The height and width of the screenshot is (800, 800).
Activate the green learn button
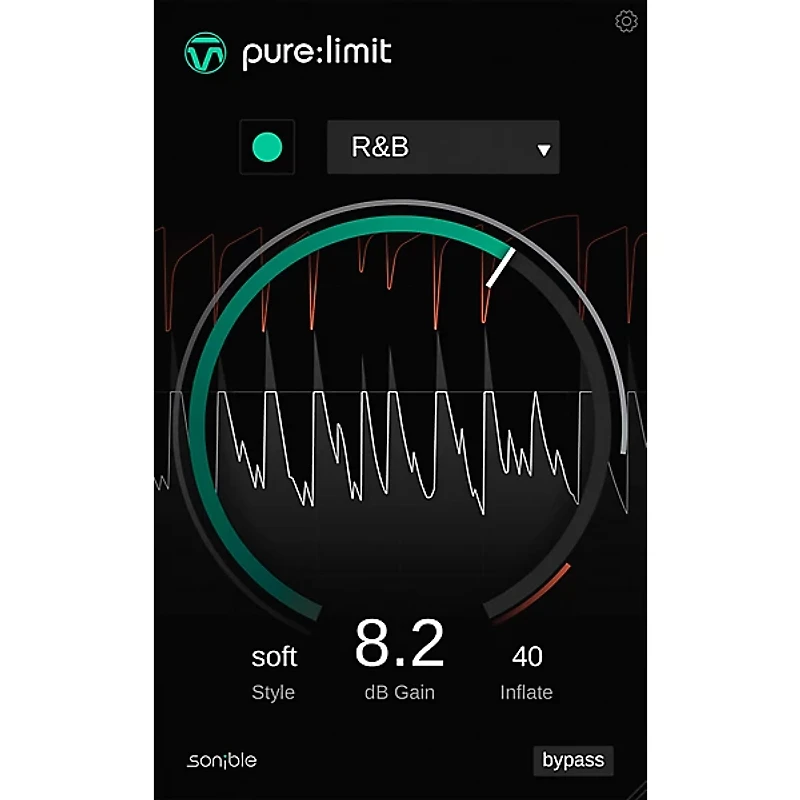click(267, 148)
